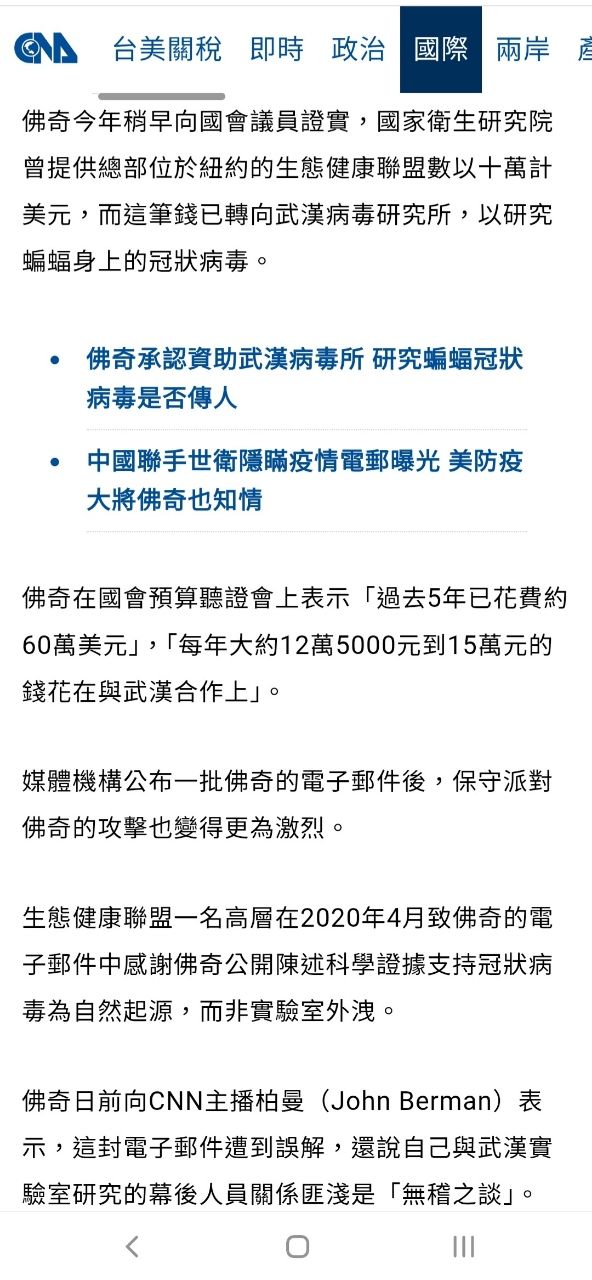Open related article 中國聯手世衛隱瞞疫情電郵曝光
The image size is (592, 1280).
coord(306,481)
